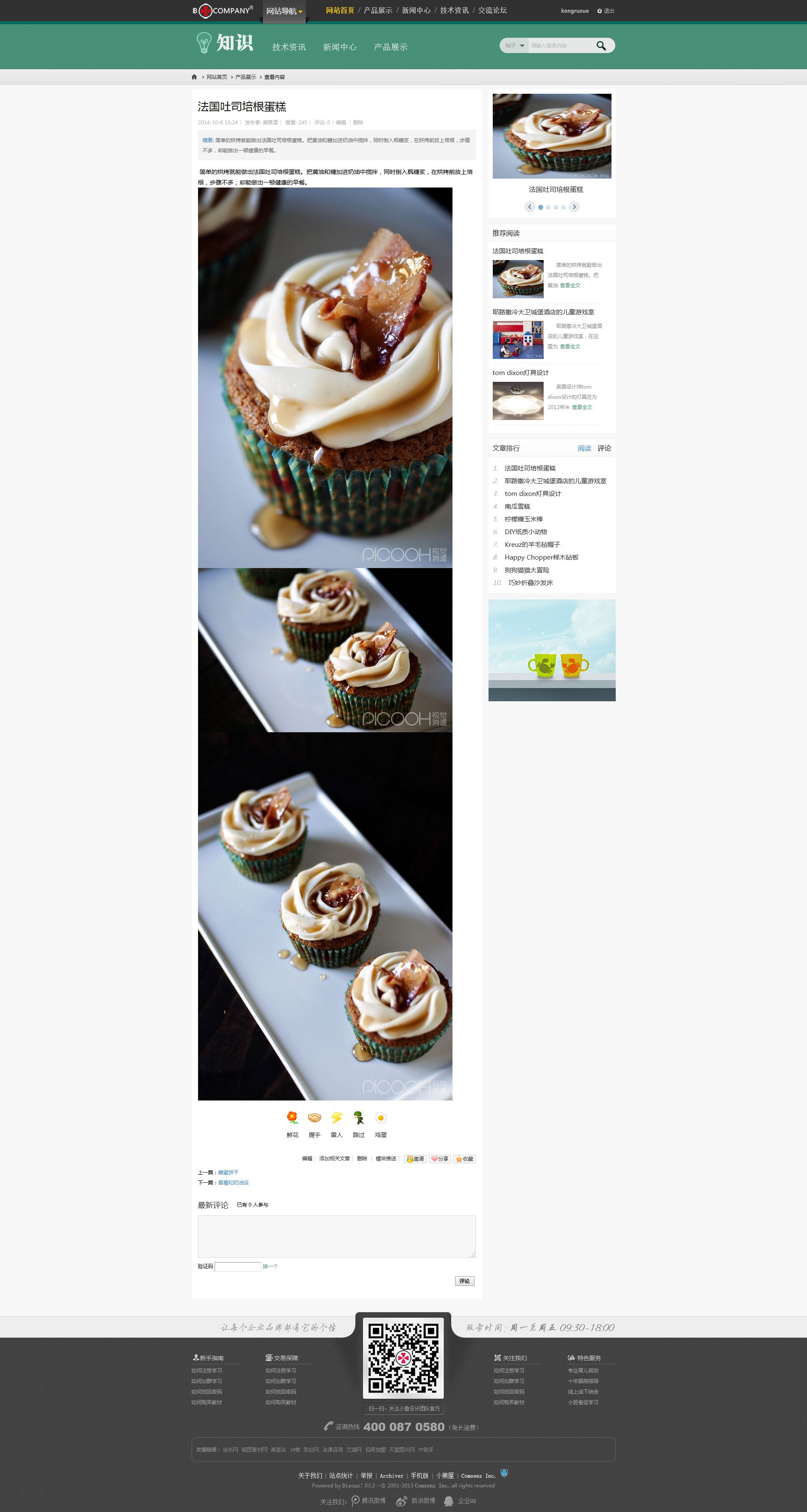807x1512 pixels.
Task: Submit comment with the 评论 button
Action: click(x=464, y=1281)
